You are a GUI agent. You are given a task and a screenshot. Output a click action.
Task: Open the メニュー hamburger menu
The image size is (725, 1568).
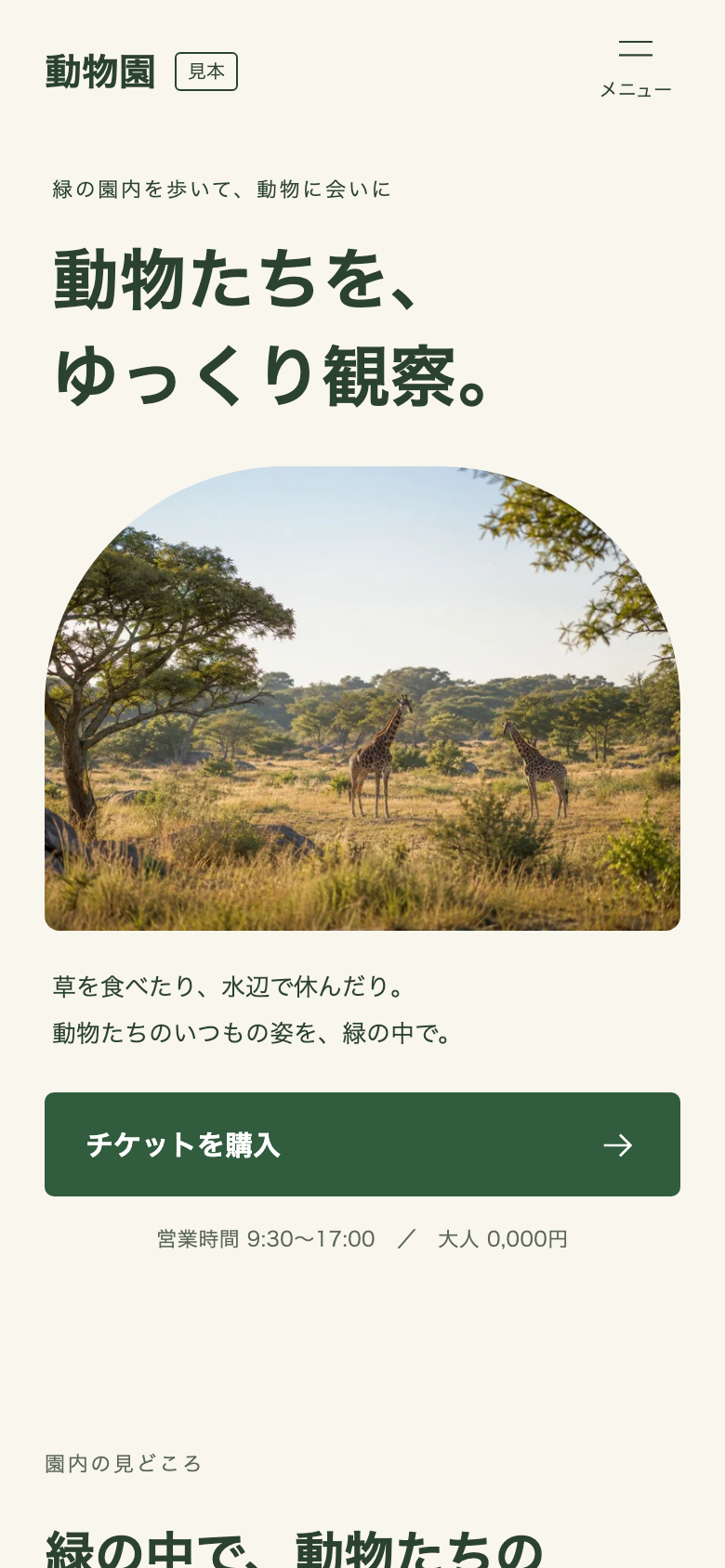(636, 70)
